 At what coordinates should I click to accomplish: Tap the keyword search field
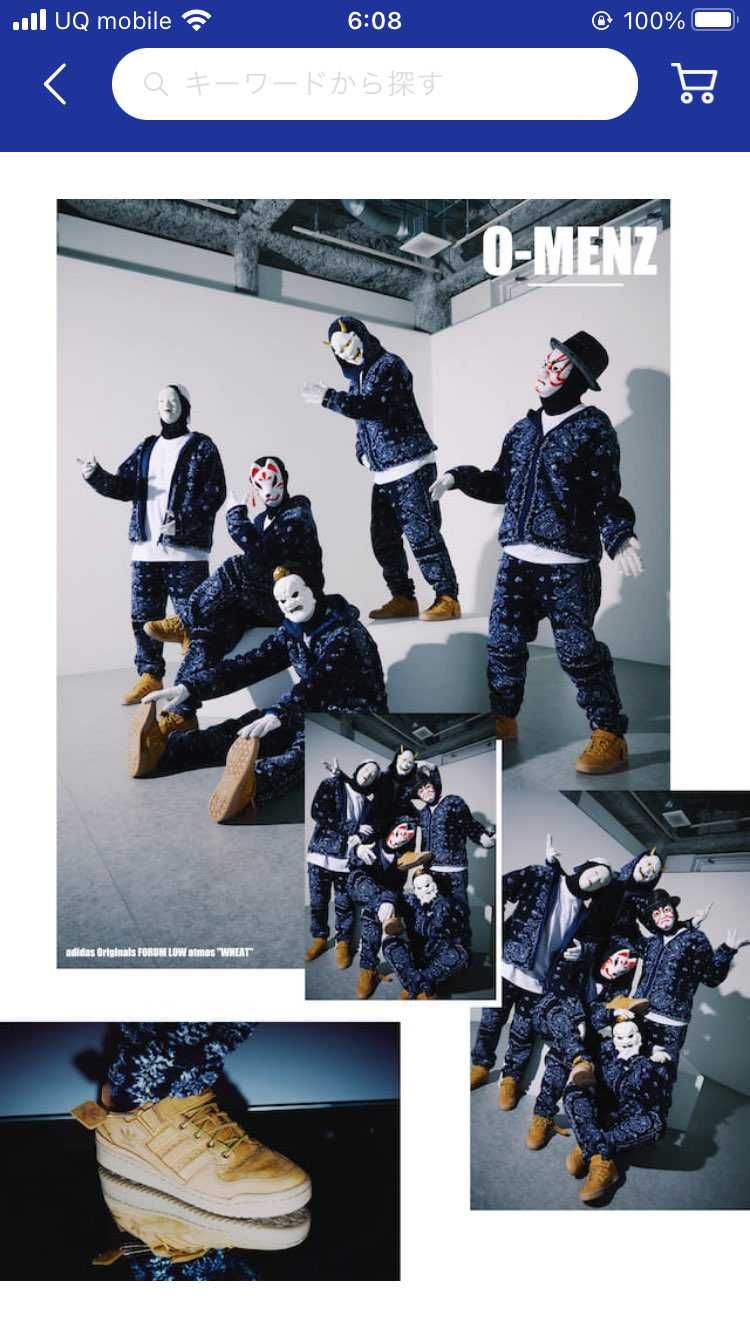[x=375, y=84]
